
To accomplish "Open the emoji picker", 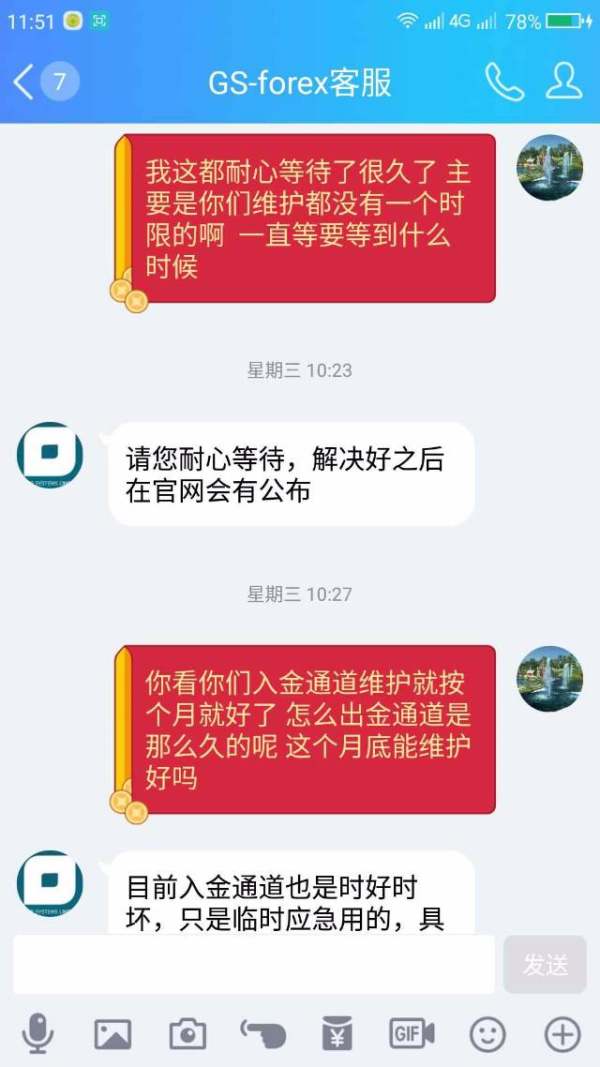I will click(x=487, y=1034).
